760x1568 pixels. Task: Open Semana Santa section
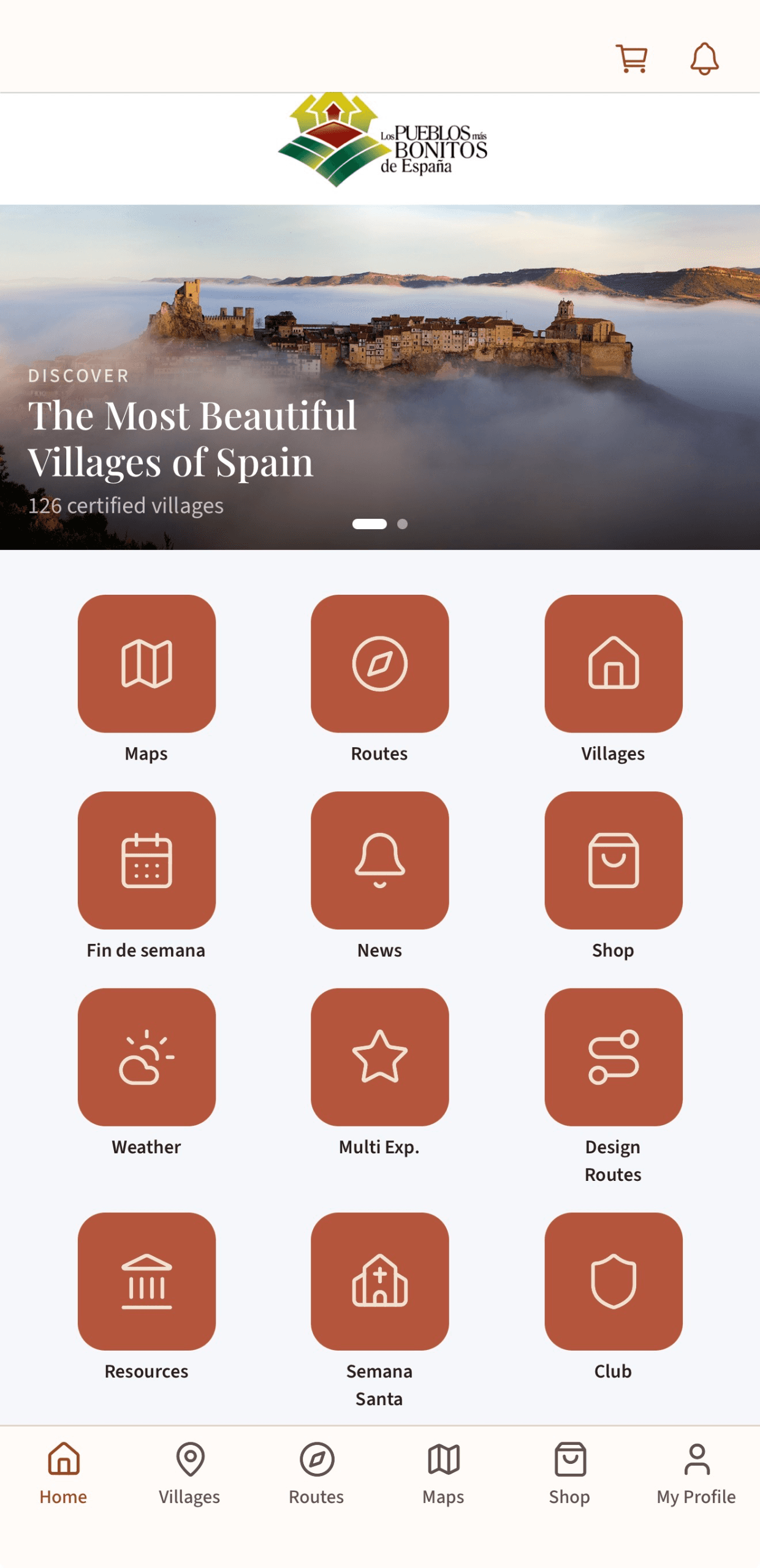pyautogui.click(x=379, y=1281)
